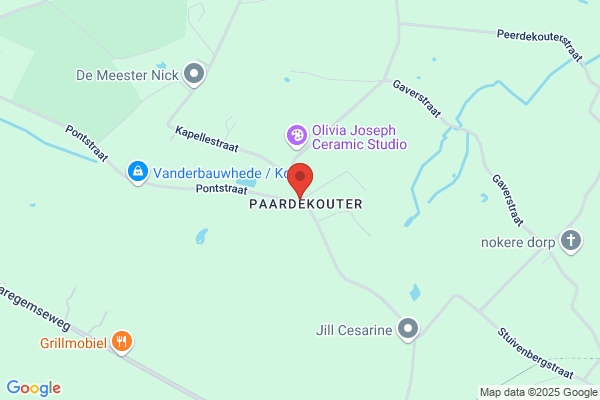Tap the nokere dorp church marker
Image resolution: width=600 pixels, height=400 pixels.
[571, 241]
